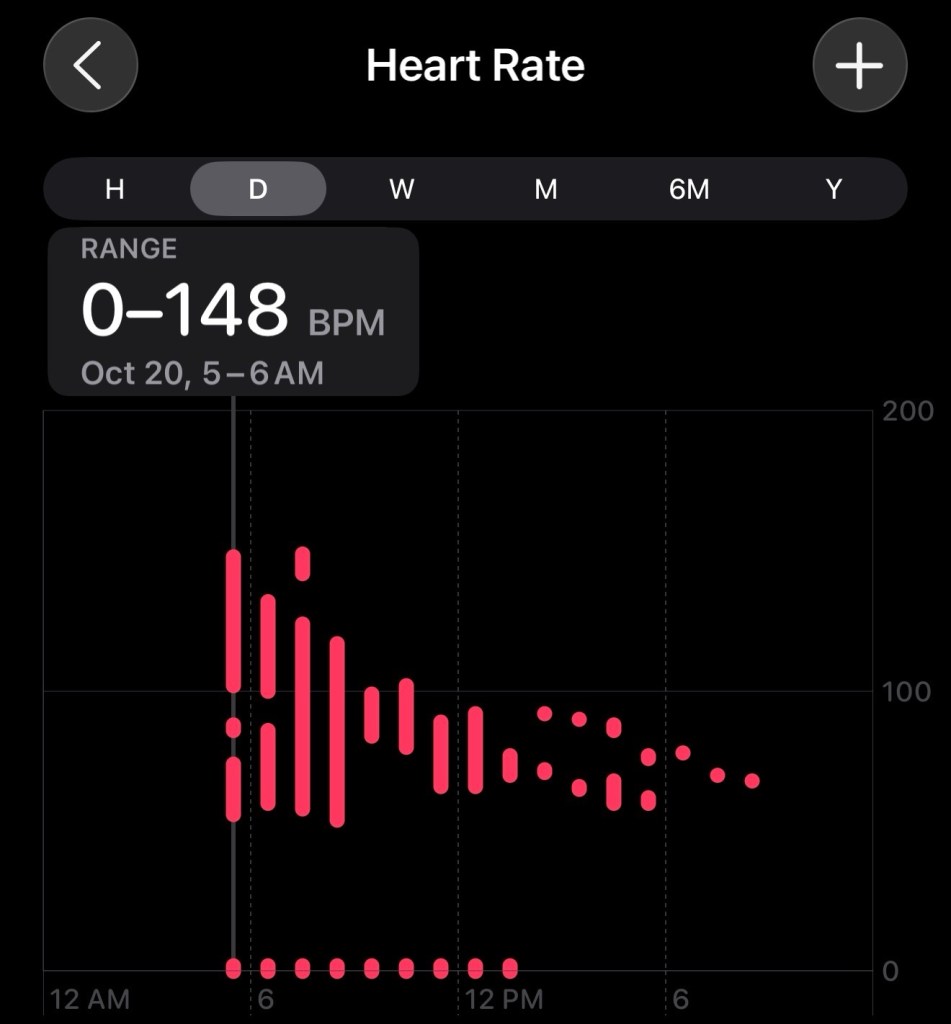Viewport: 951px width, 1024px height.
Task: Switch to the W weekly view
Action: coord(401,189)
